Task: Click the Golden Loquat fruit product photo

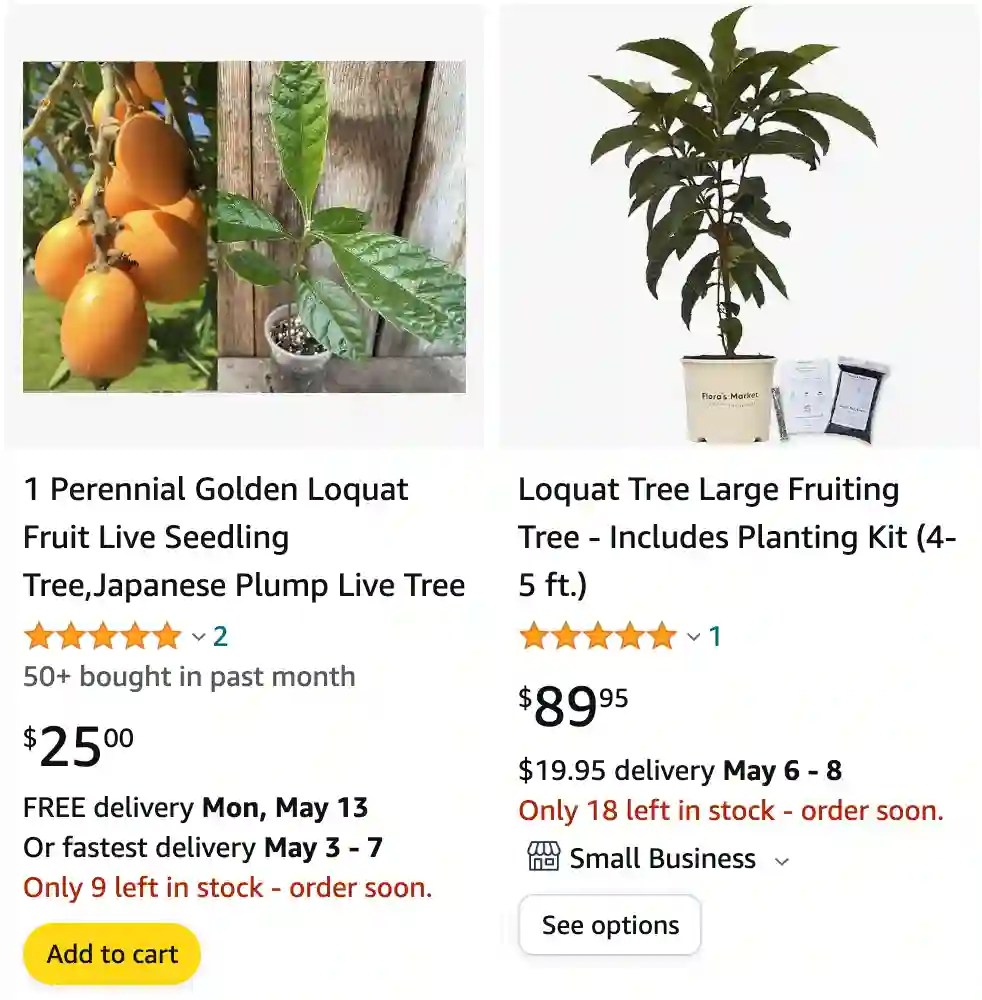Action: (245, 225)
